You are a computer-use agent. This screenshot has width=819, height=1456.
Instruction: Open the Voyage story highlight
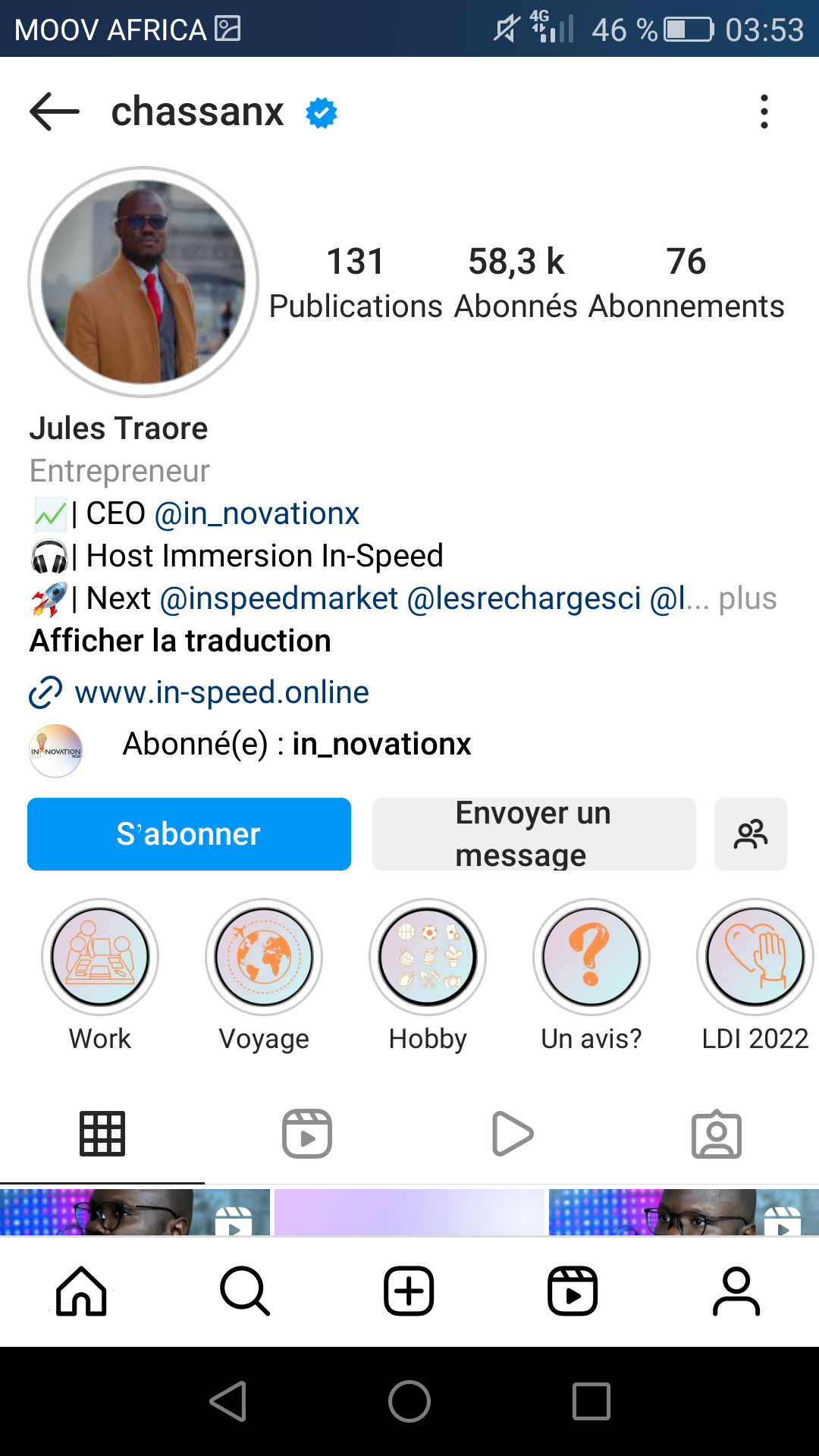pos(264,957)
